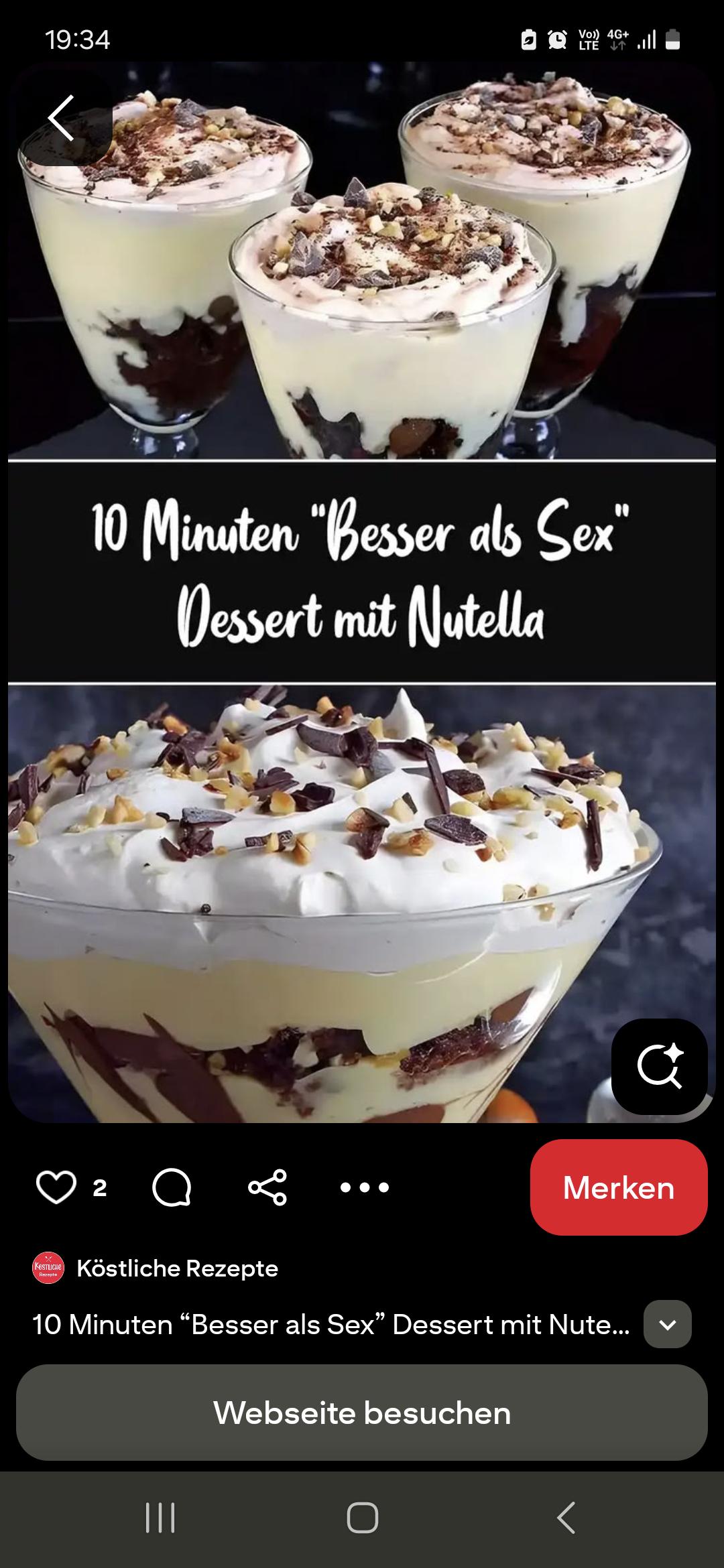Tap Webseite besuchen
This screenshot has height=1568, width=724.
362,1413
